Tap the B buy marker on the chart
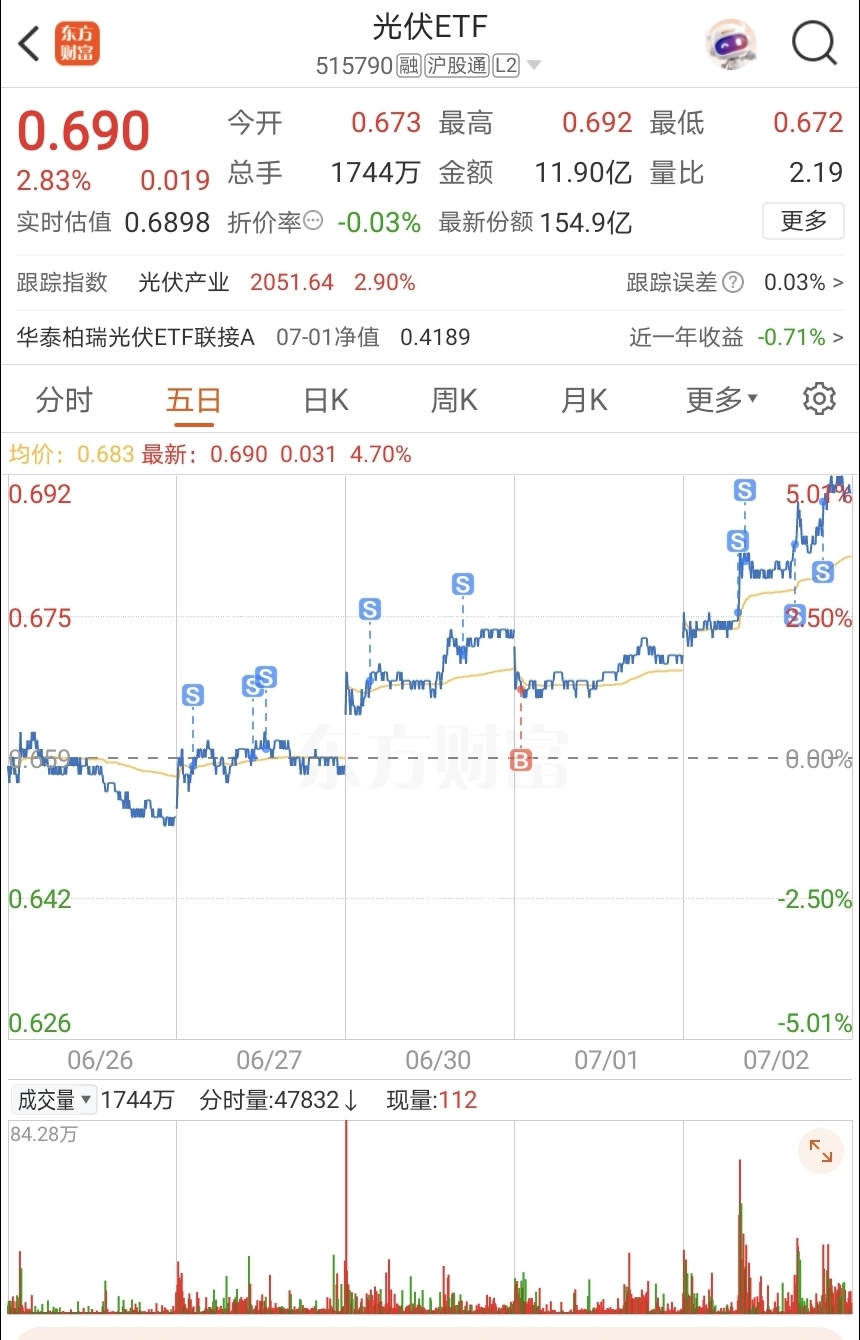860x1340 pixels. click(x=521, y=761)
